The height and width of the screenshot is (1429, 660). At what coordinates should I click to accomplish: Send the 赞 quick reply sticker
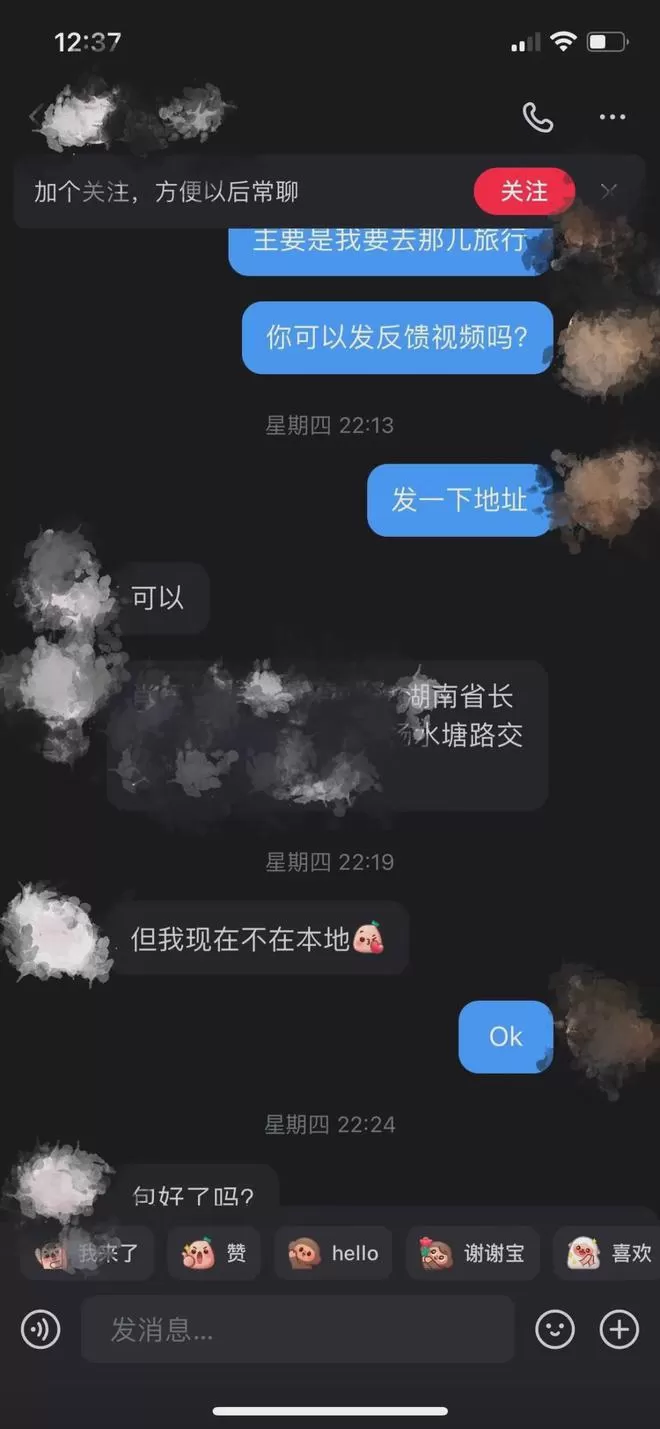(x=214, y=1253)
